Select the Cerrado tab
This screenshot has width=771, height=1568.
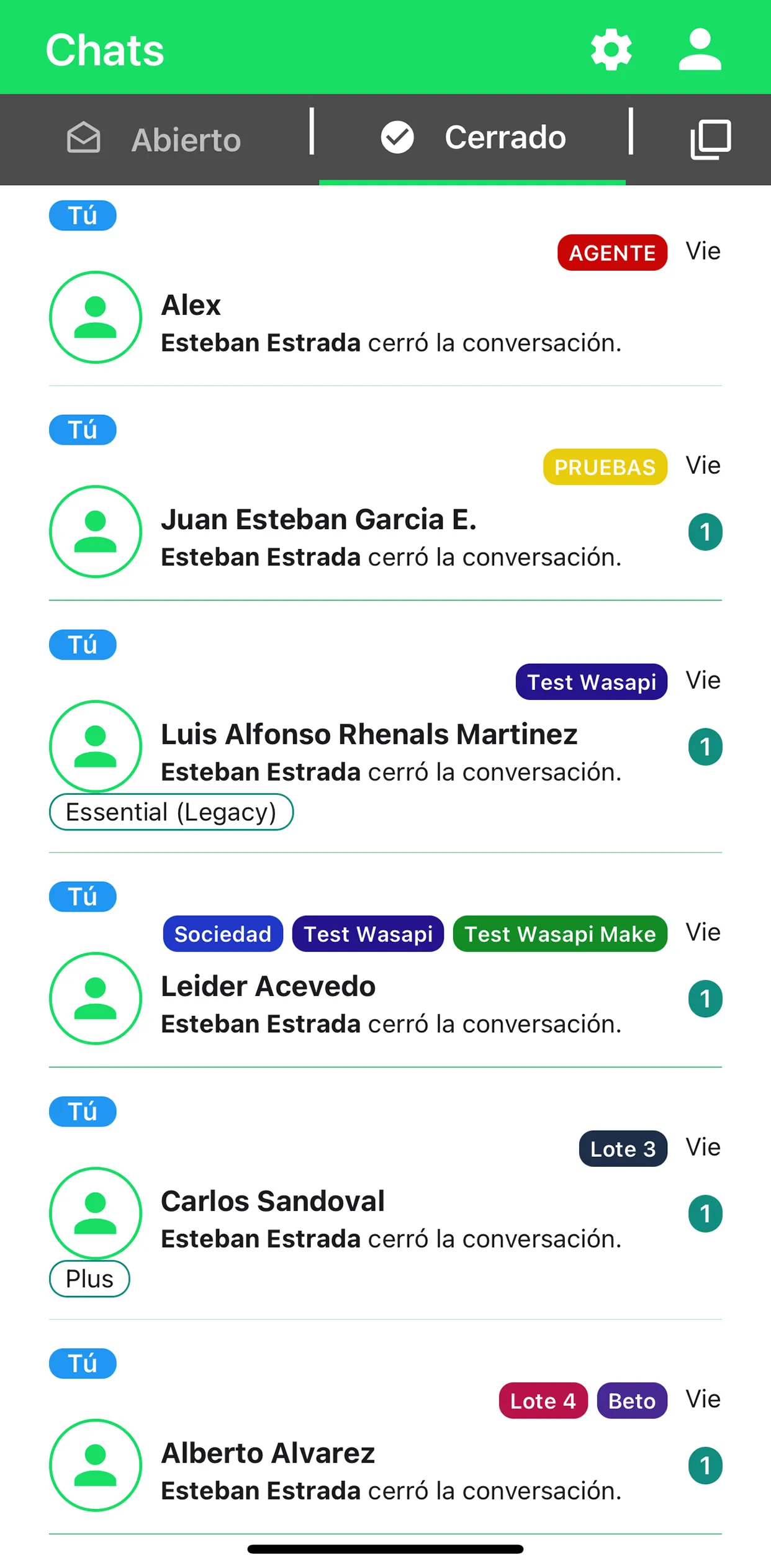click(473, 138)
